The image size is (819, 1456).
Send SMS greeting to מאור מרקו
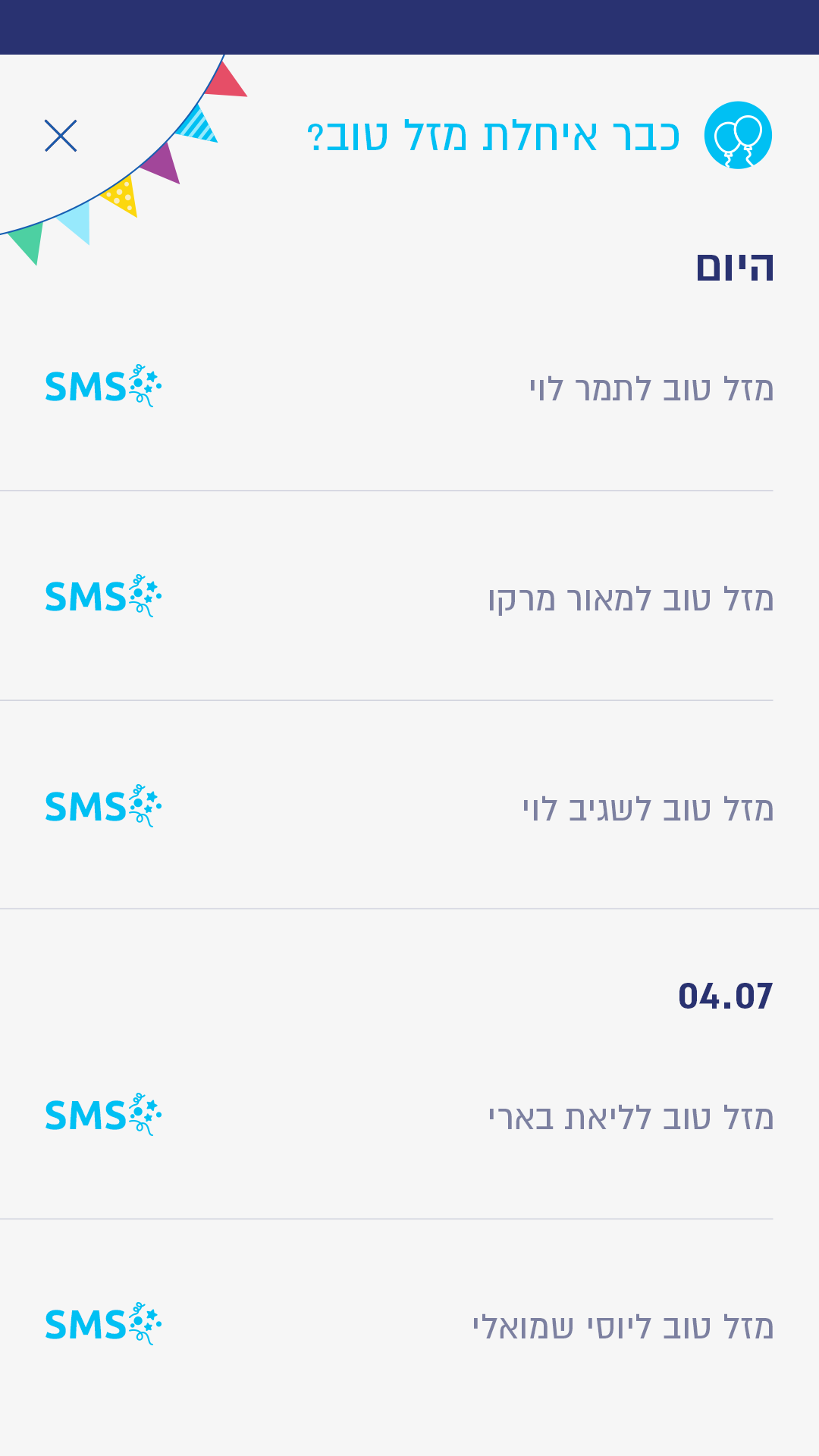[103, 597]
